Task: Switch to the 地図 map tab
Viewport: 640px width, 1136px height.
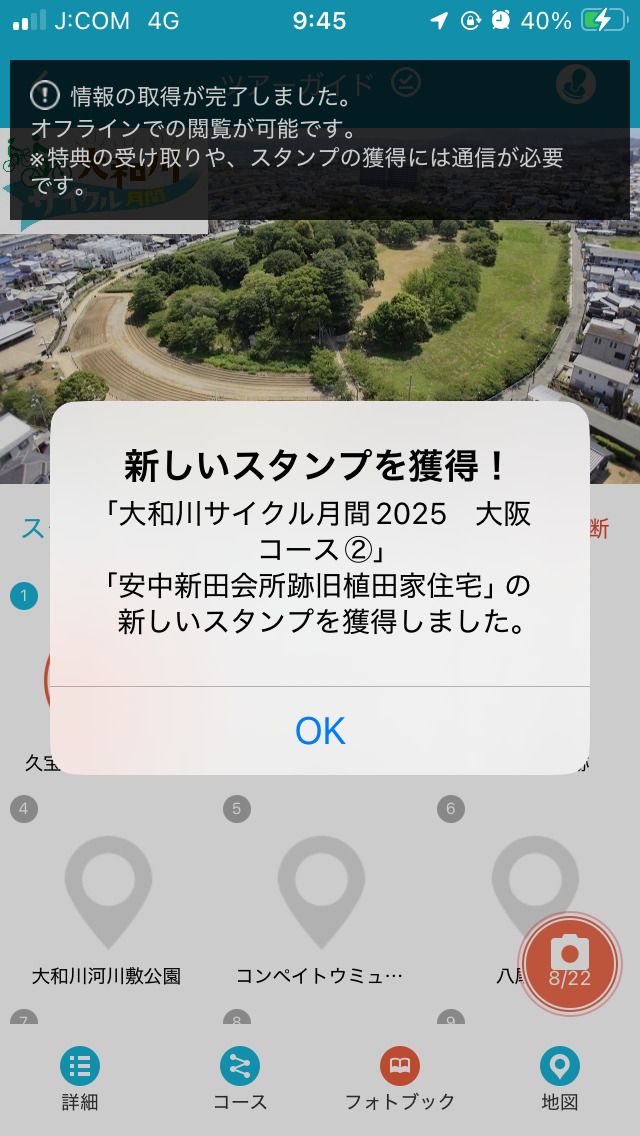Action: click(559, 1079)
